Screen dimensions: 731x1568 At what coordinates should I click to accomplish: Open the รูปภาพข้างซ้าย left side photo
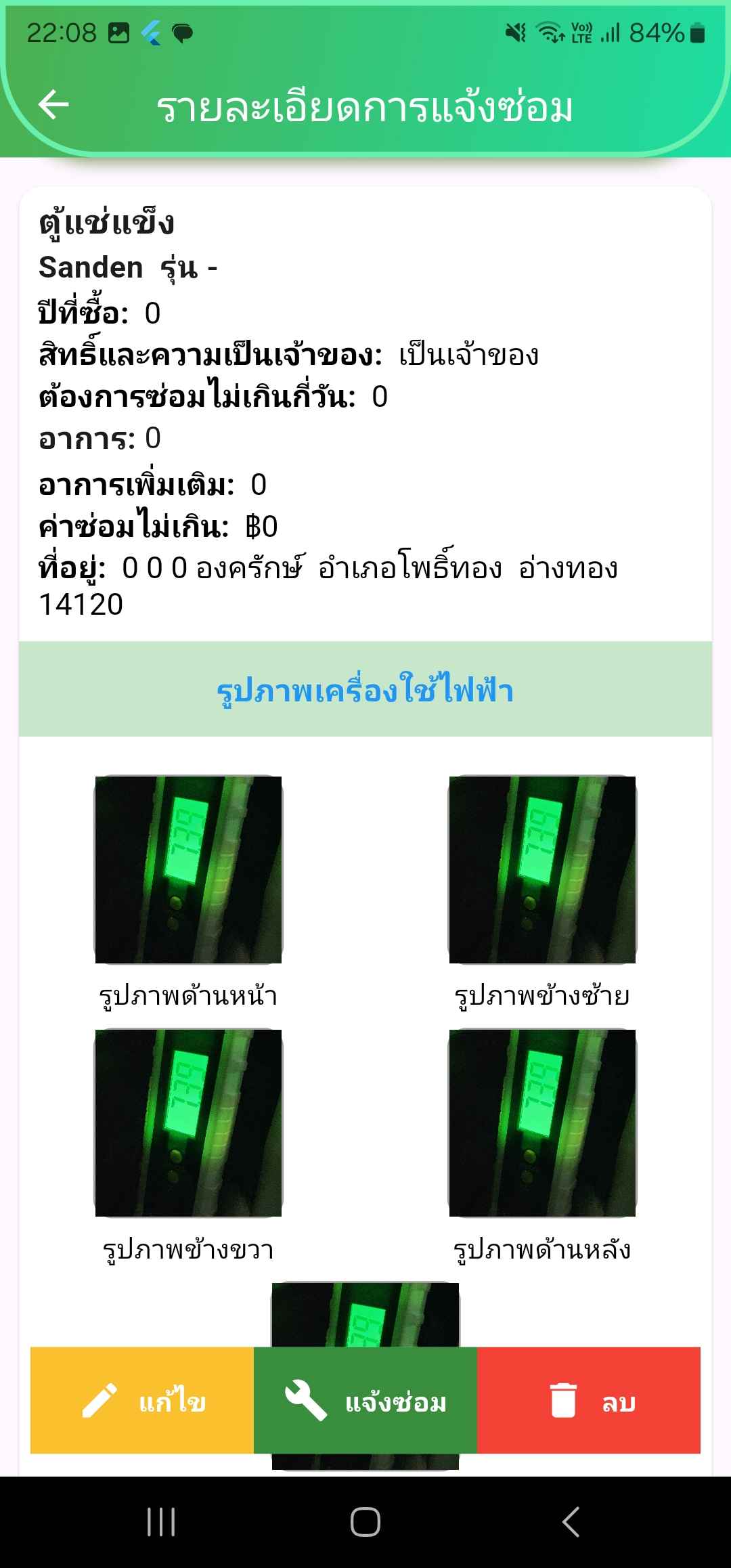pyautogui.click(x=542, y=869)
